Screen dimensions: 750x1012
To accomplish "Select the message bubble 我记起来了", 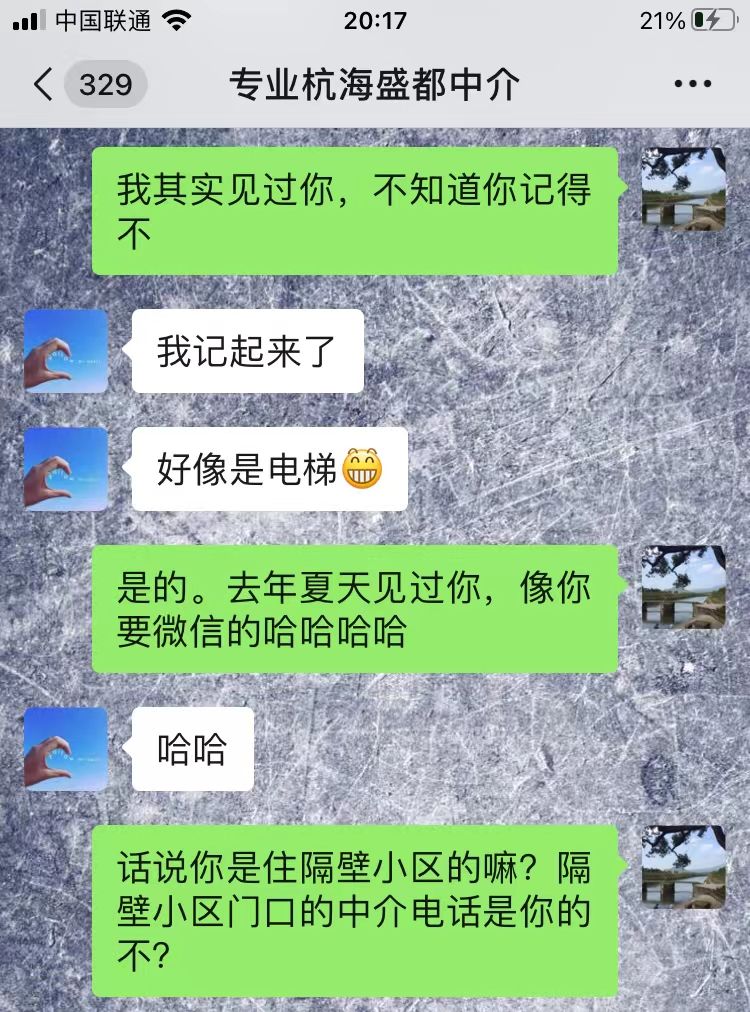I will point(243,350).
